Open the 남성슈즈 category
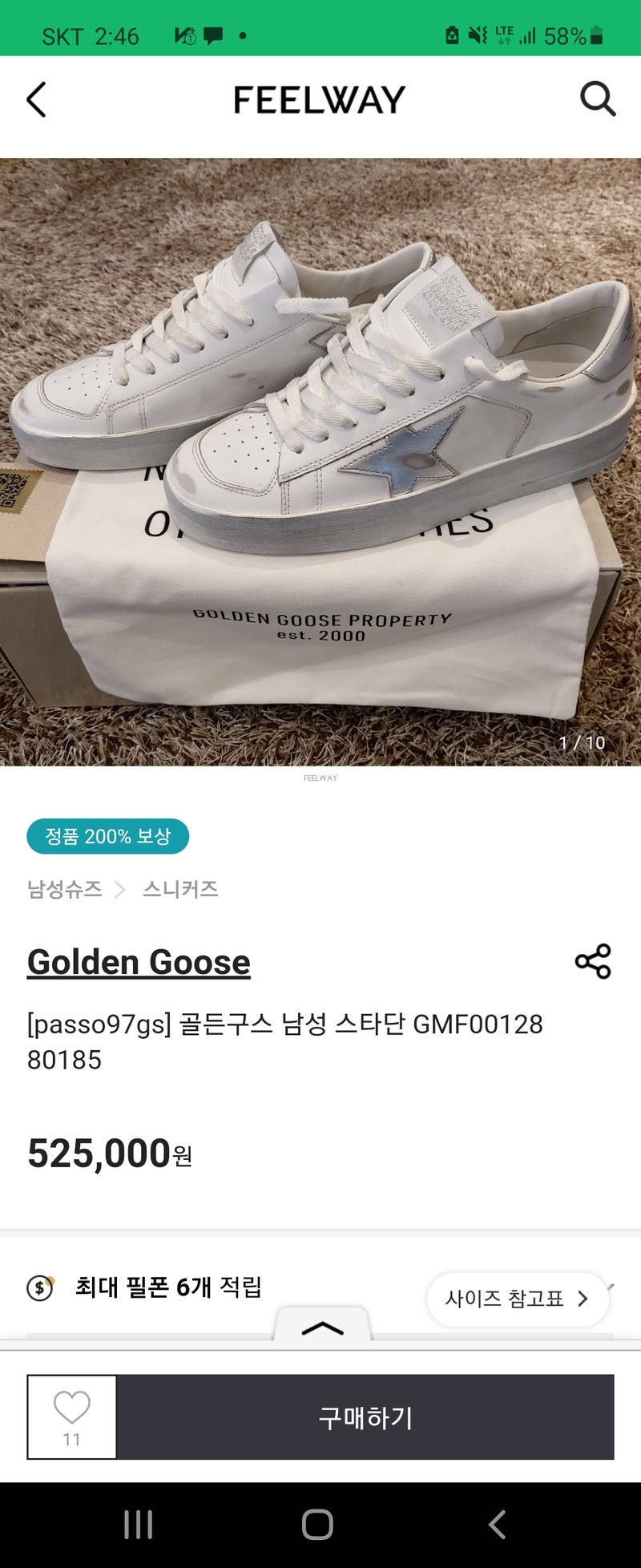 coord(65,889)
